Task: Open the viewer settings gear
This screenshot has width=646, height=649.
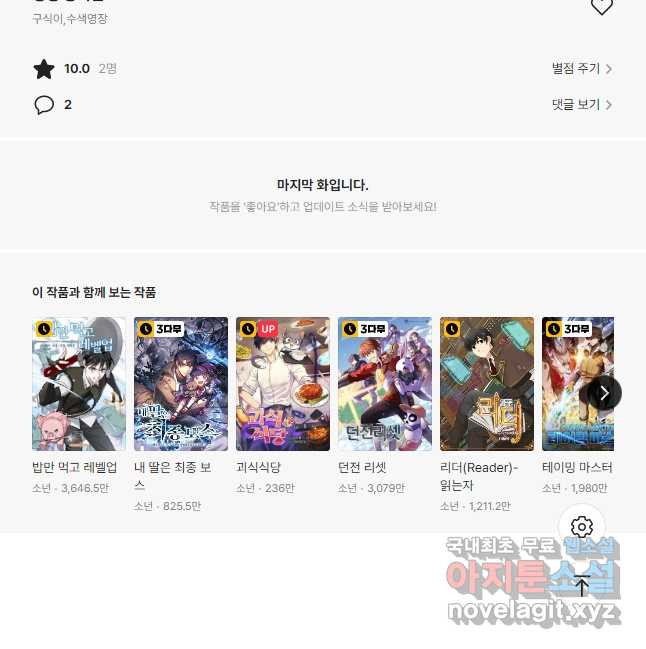Action: [582, 526]
